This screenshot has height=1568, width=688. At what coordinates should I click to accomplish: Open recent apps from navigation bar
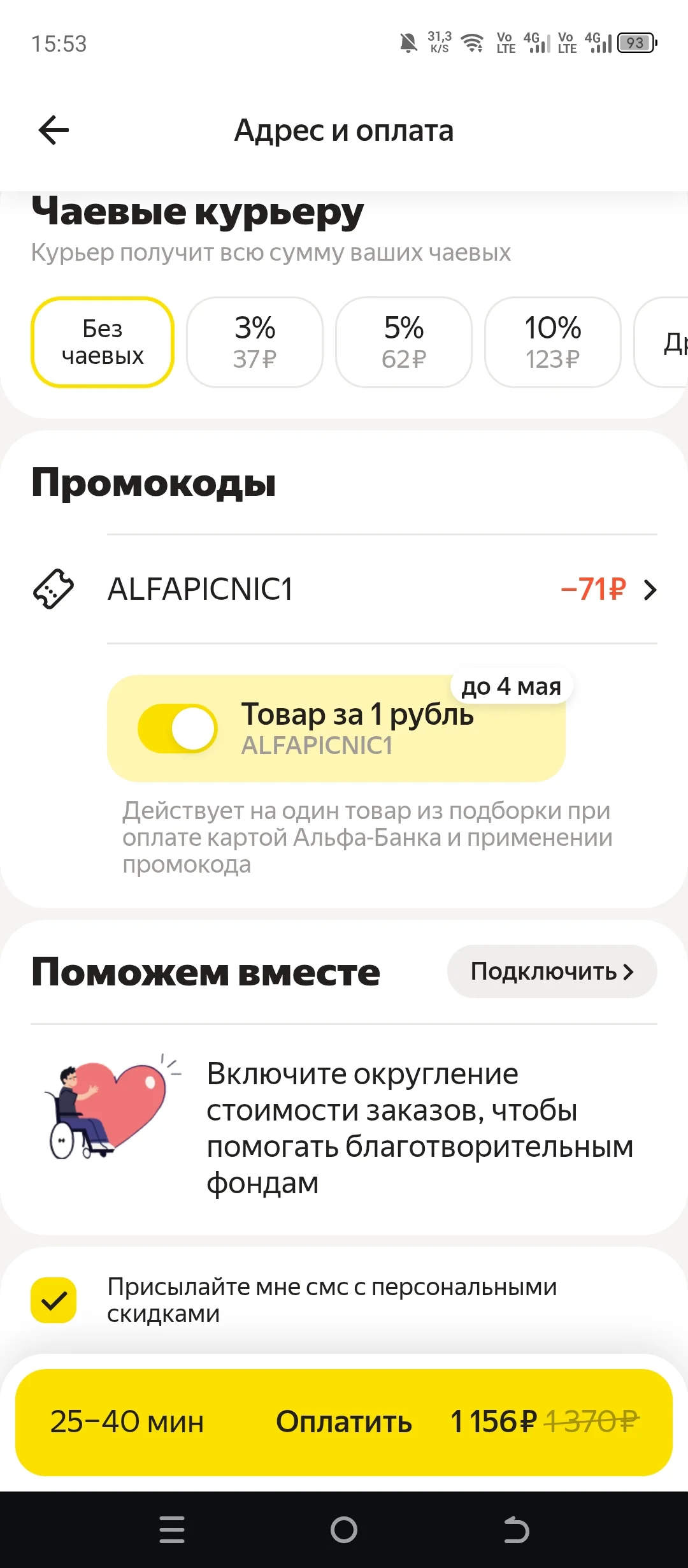tap(172, 1530)
